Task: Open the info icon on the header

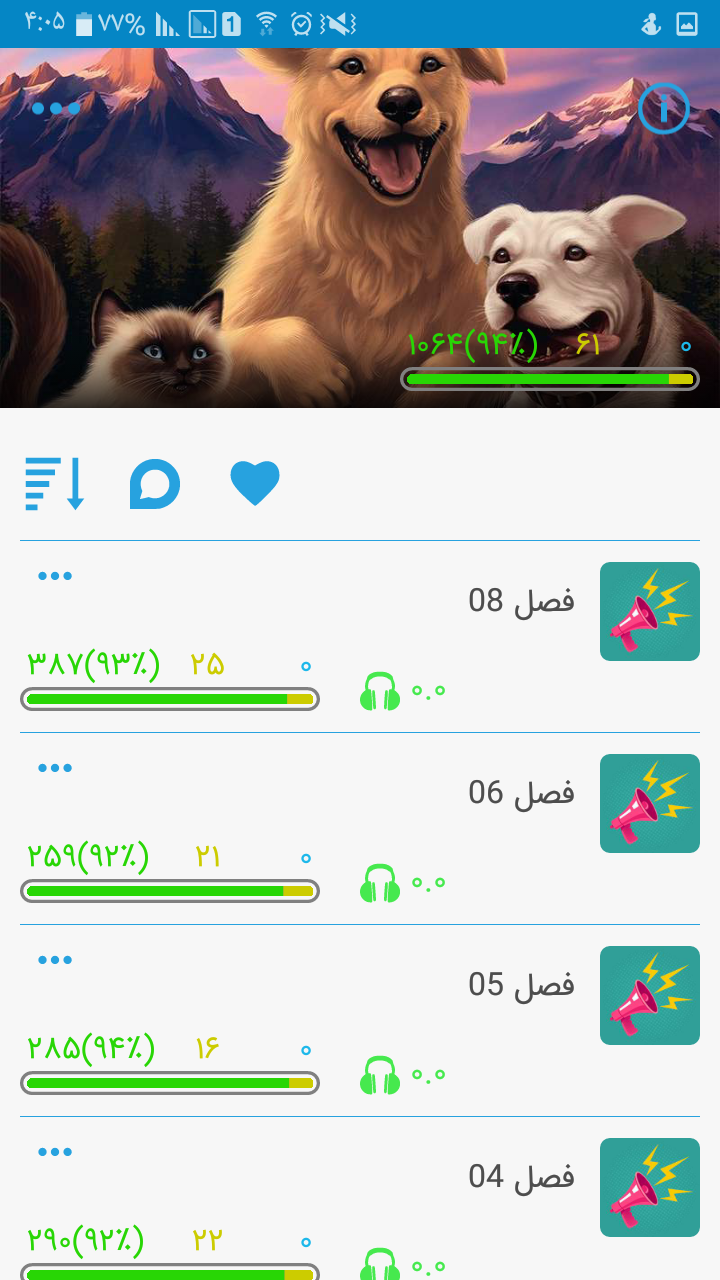Action: pos(664,108)
